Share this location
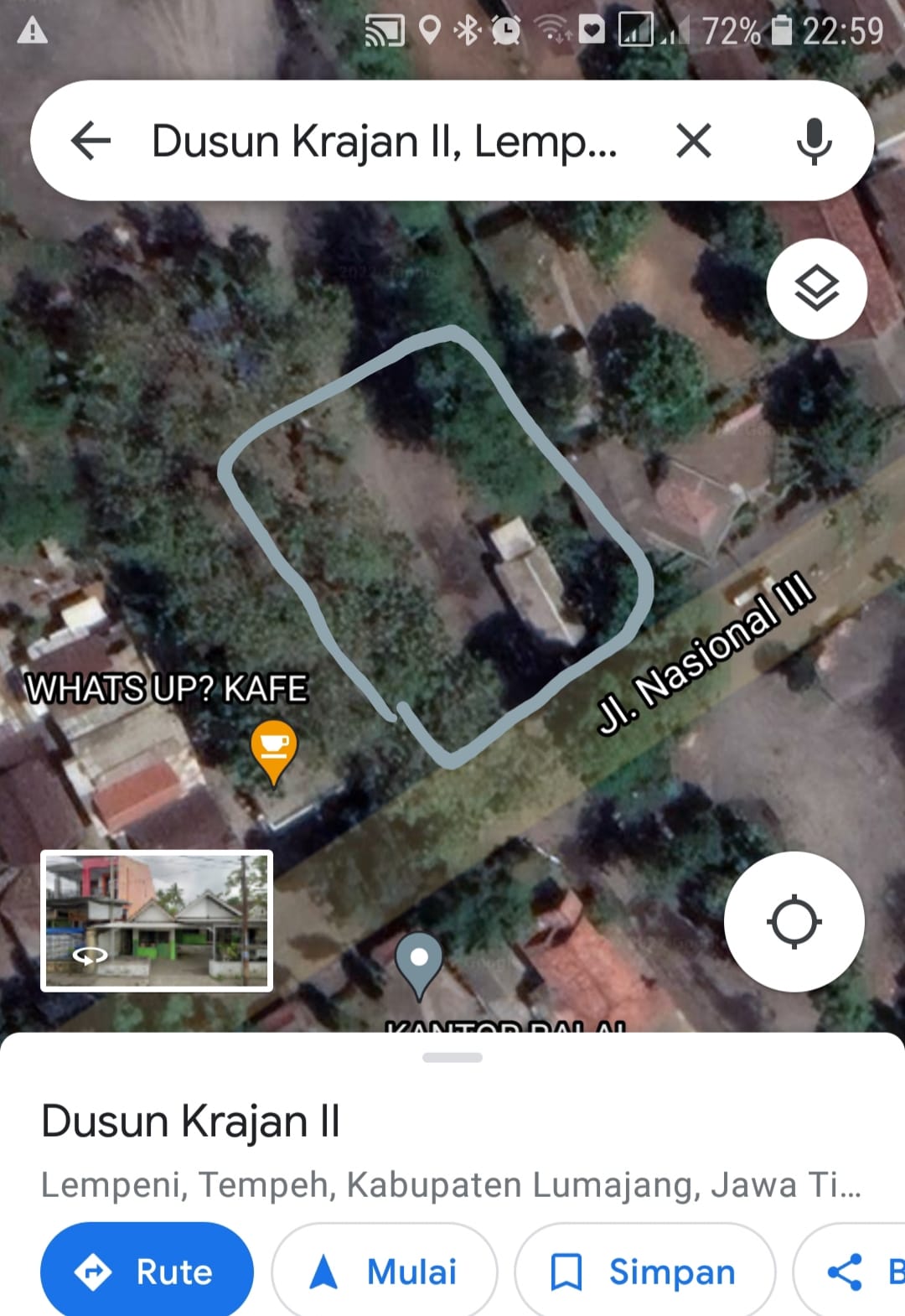This screenshot has height=1316, width=905. (x=855, y=1272)
